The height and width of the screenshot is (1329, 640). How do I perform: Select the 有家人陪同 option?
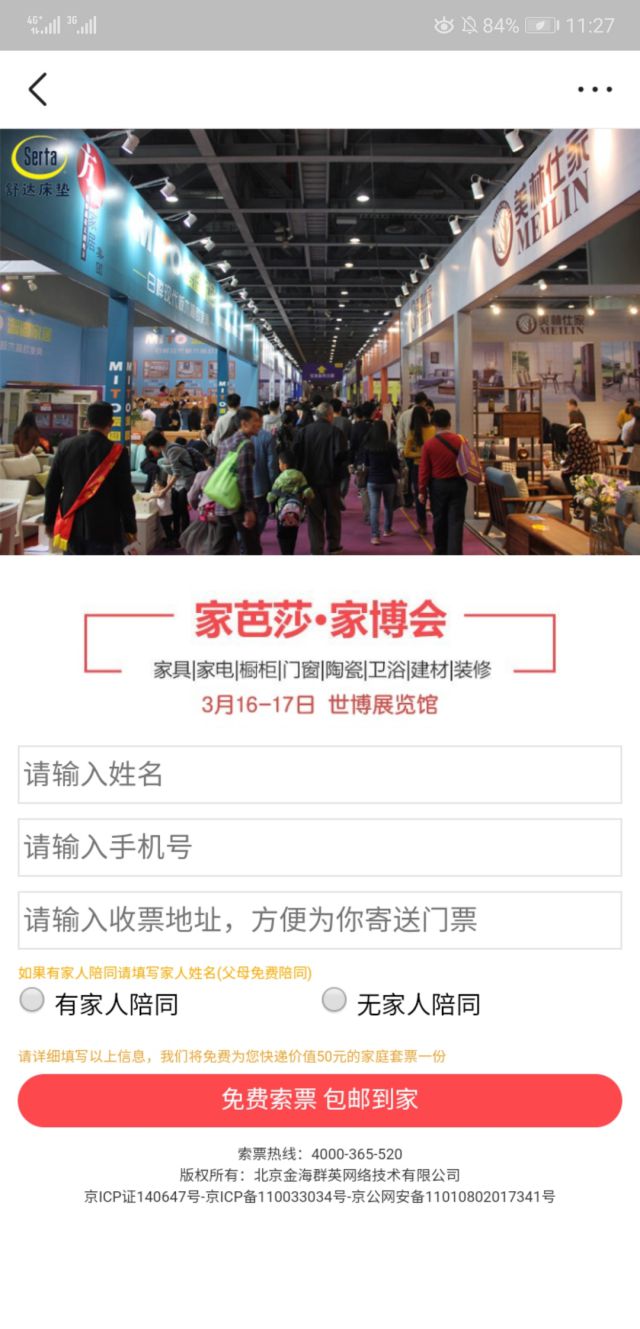pyautogui.click(x=33, y=1000)
